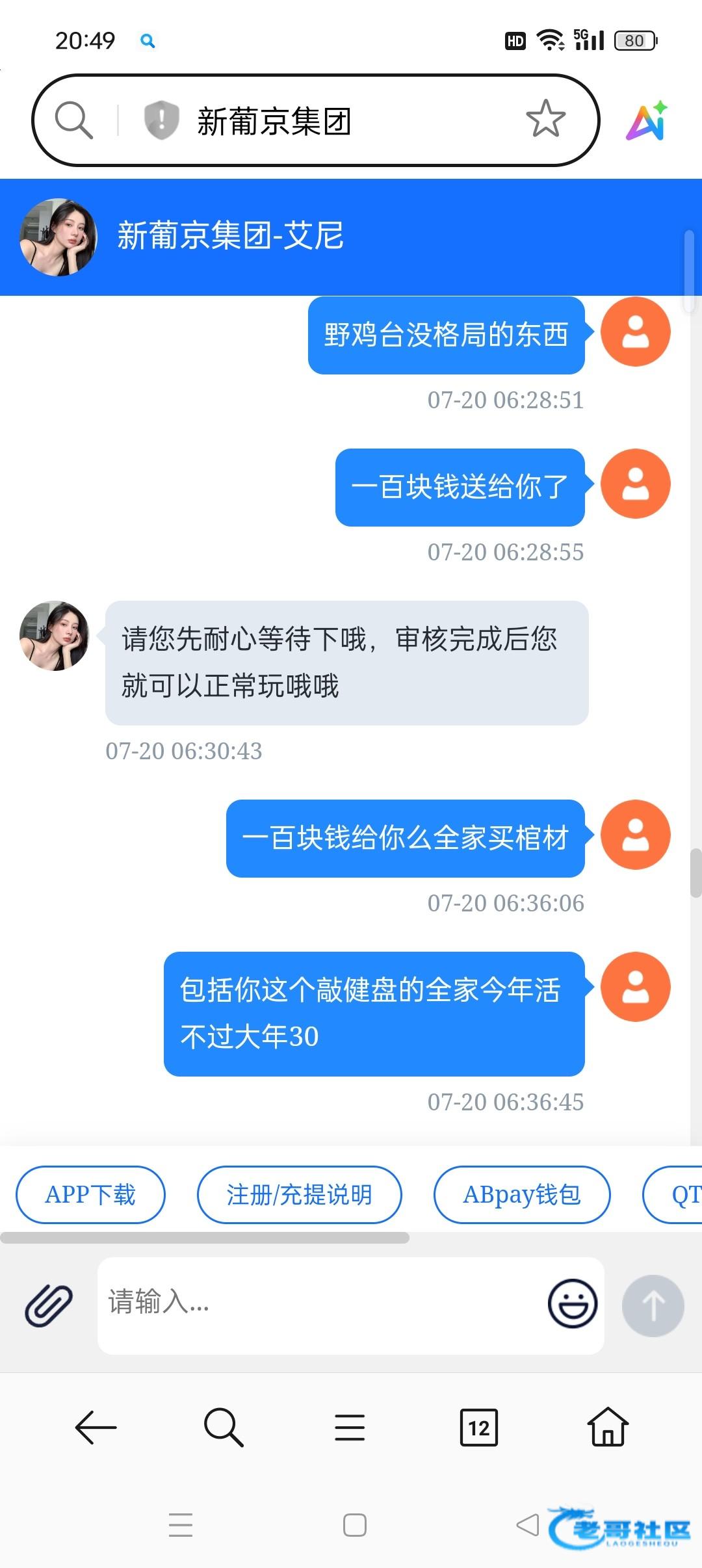Open the emoji picker
702x1568 pixels.
pos(572,1303)
